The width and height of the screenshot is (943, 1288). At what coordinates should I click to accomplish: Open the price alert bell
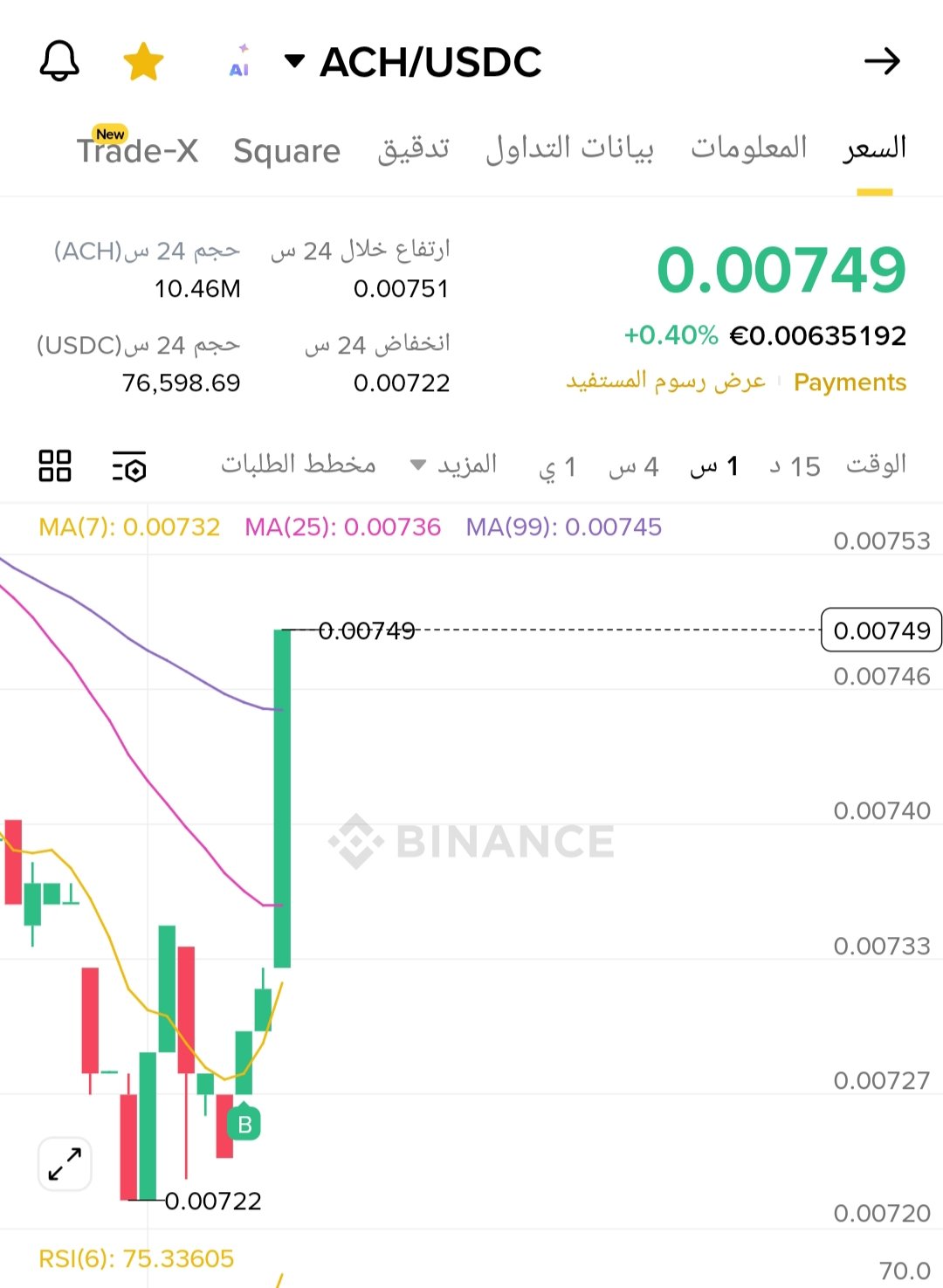(x=59, y=61)
